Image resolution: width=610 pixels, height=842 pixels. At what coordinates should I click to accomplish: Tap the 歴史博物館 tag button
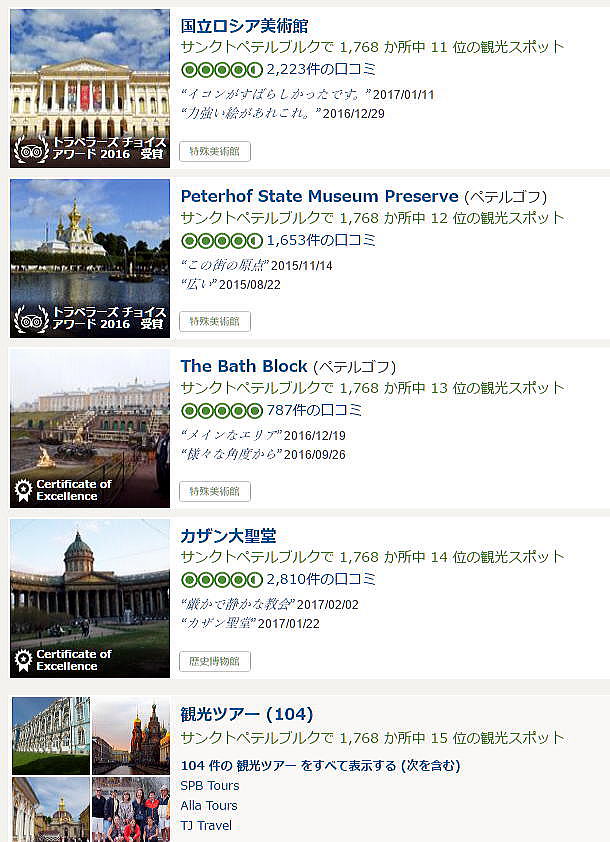point(215,661)
